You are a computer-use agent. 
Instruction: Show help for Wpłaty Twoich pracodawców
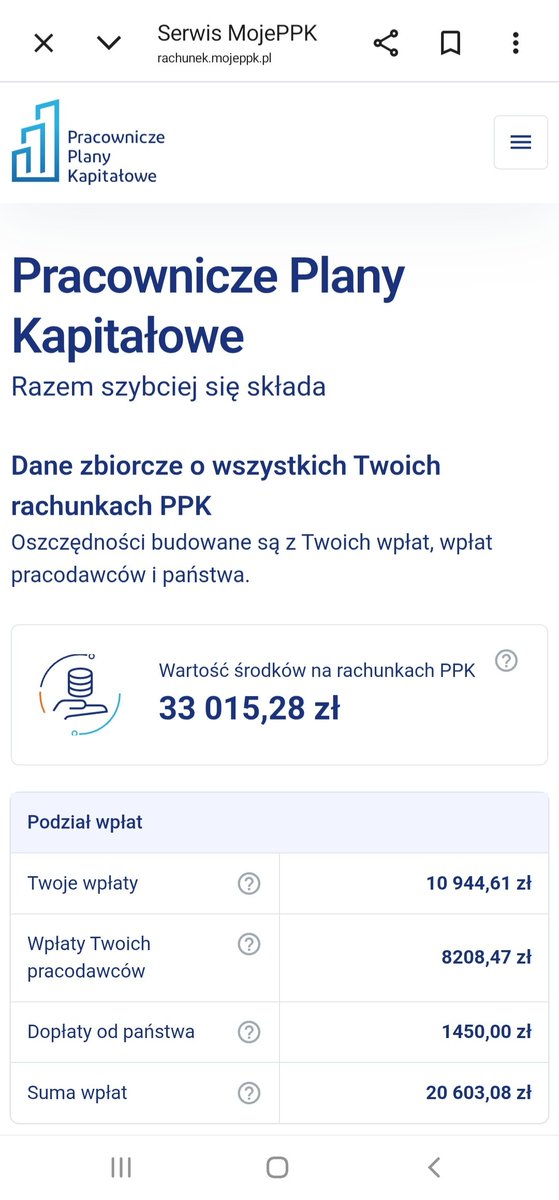coord(249,944)
